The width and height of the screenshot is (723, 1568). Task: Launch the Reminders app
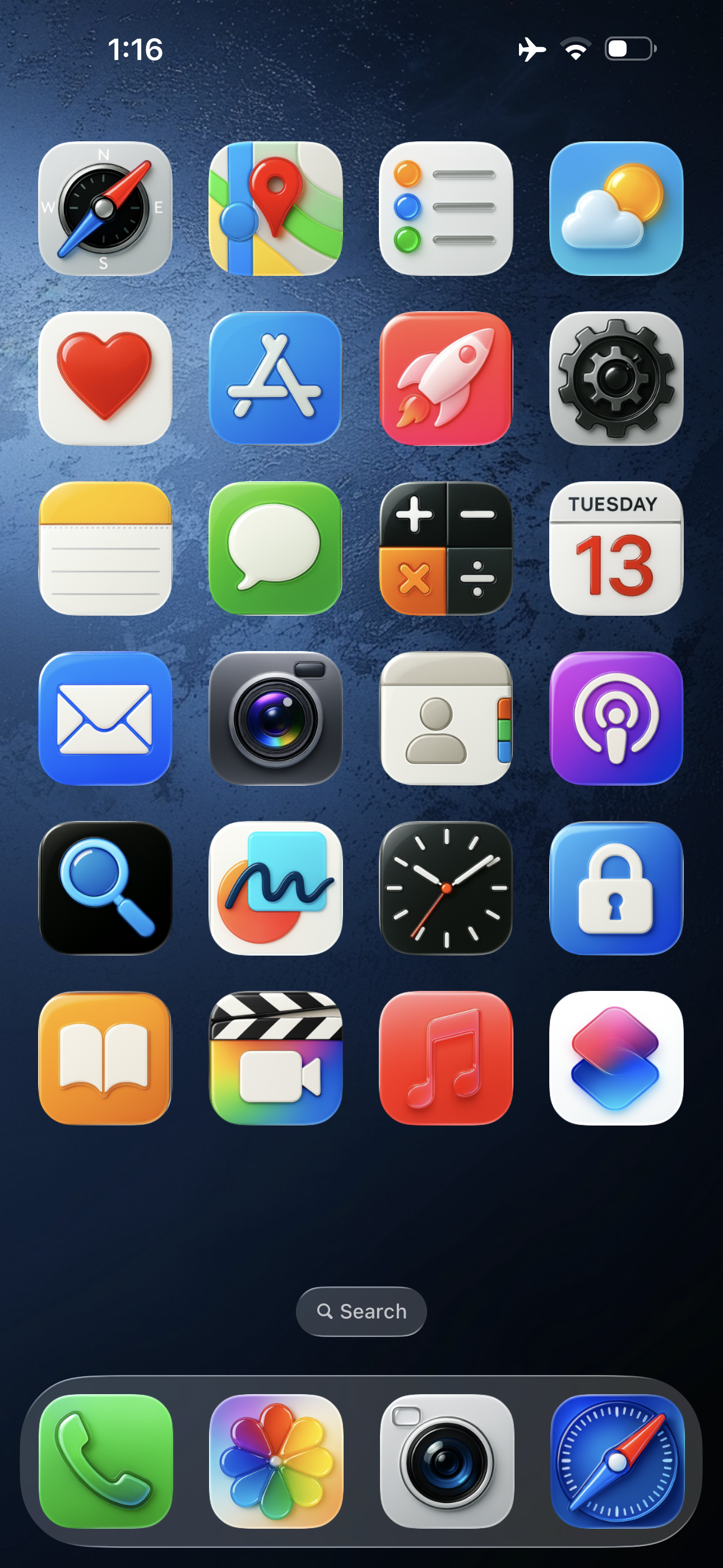click(x=446, y=208)
